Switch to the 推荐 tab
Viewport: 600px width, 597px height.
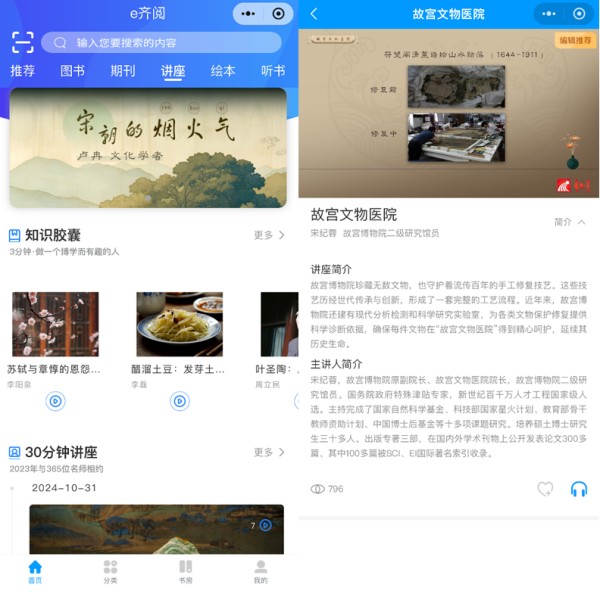point(22,71)
